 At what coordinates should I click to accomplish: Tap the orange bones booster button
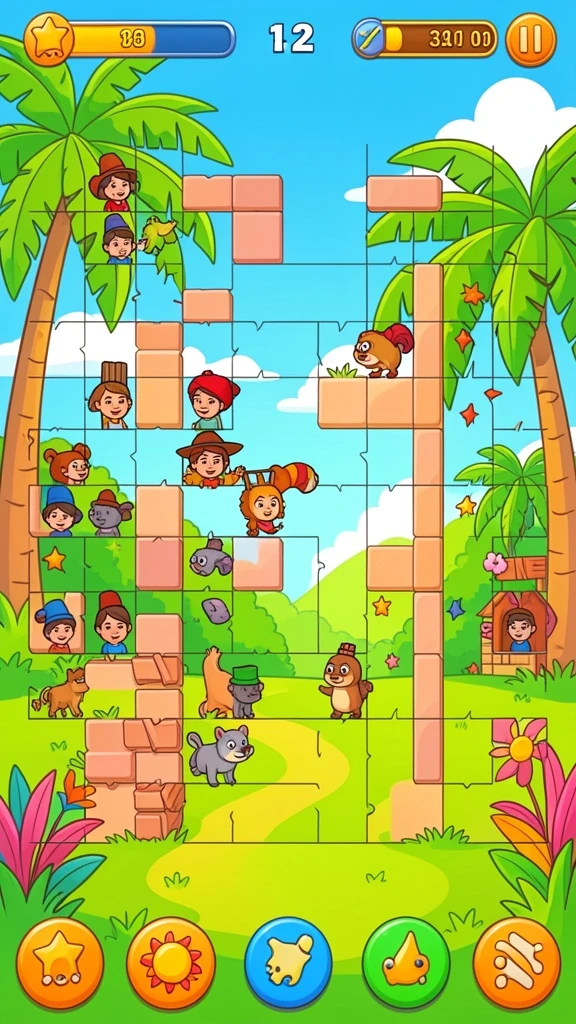click(516, 963)
